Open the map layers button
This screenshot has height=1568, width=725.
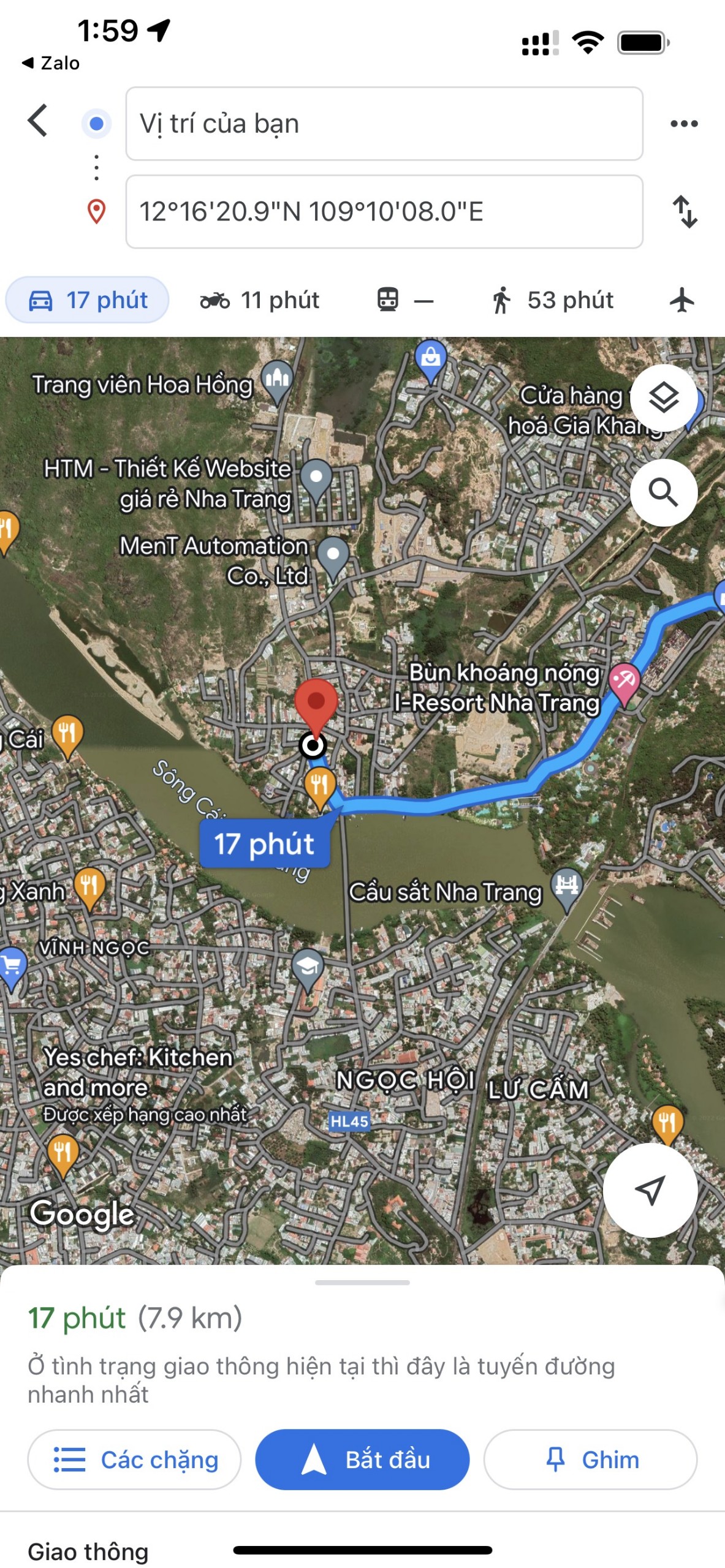tap(664, 398)
